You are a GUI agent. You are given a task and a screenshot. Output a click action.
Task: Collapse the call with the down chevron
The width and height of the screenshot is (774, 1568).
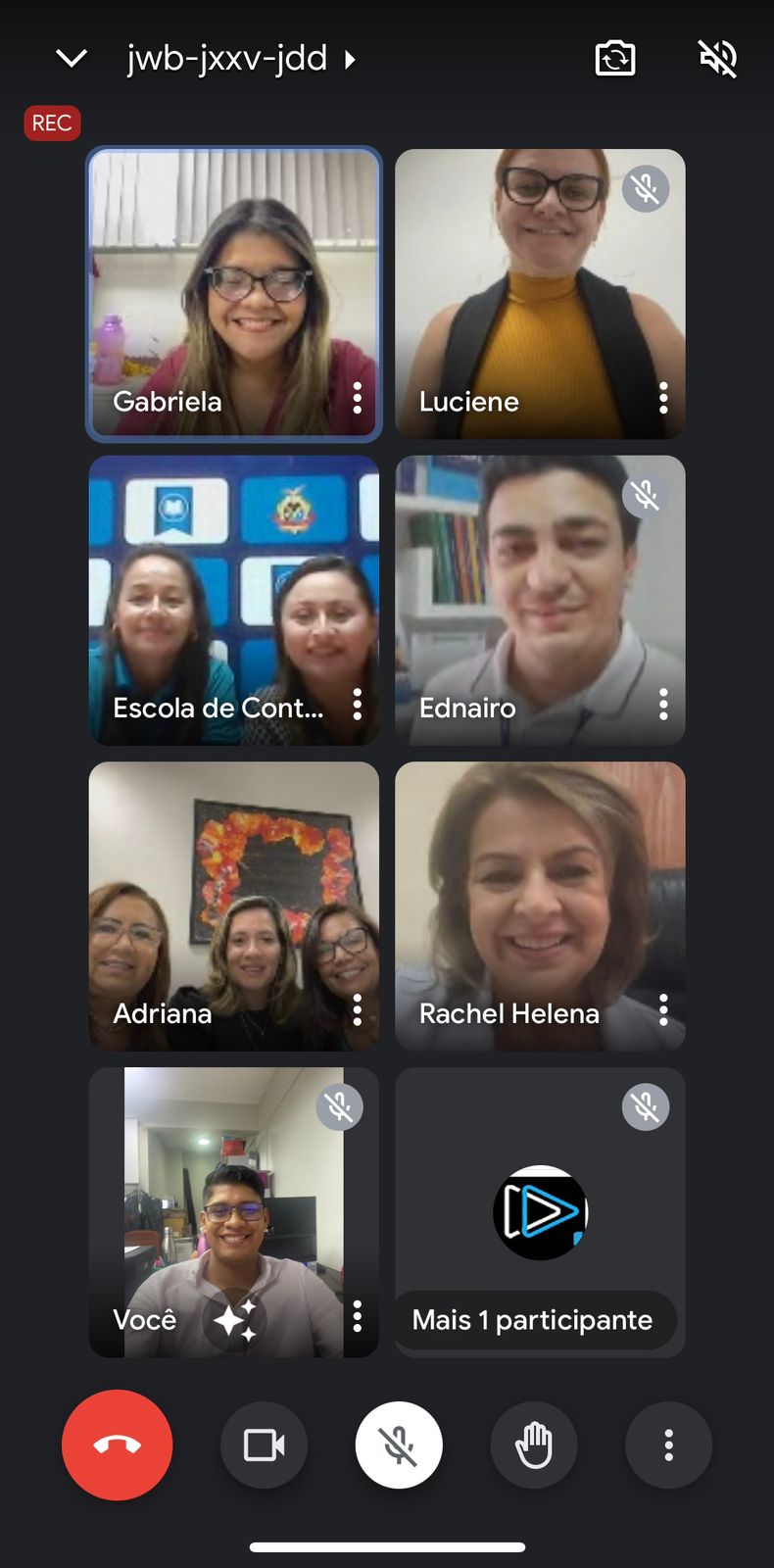[x=72, y=59]
